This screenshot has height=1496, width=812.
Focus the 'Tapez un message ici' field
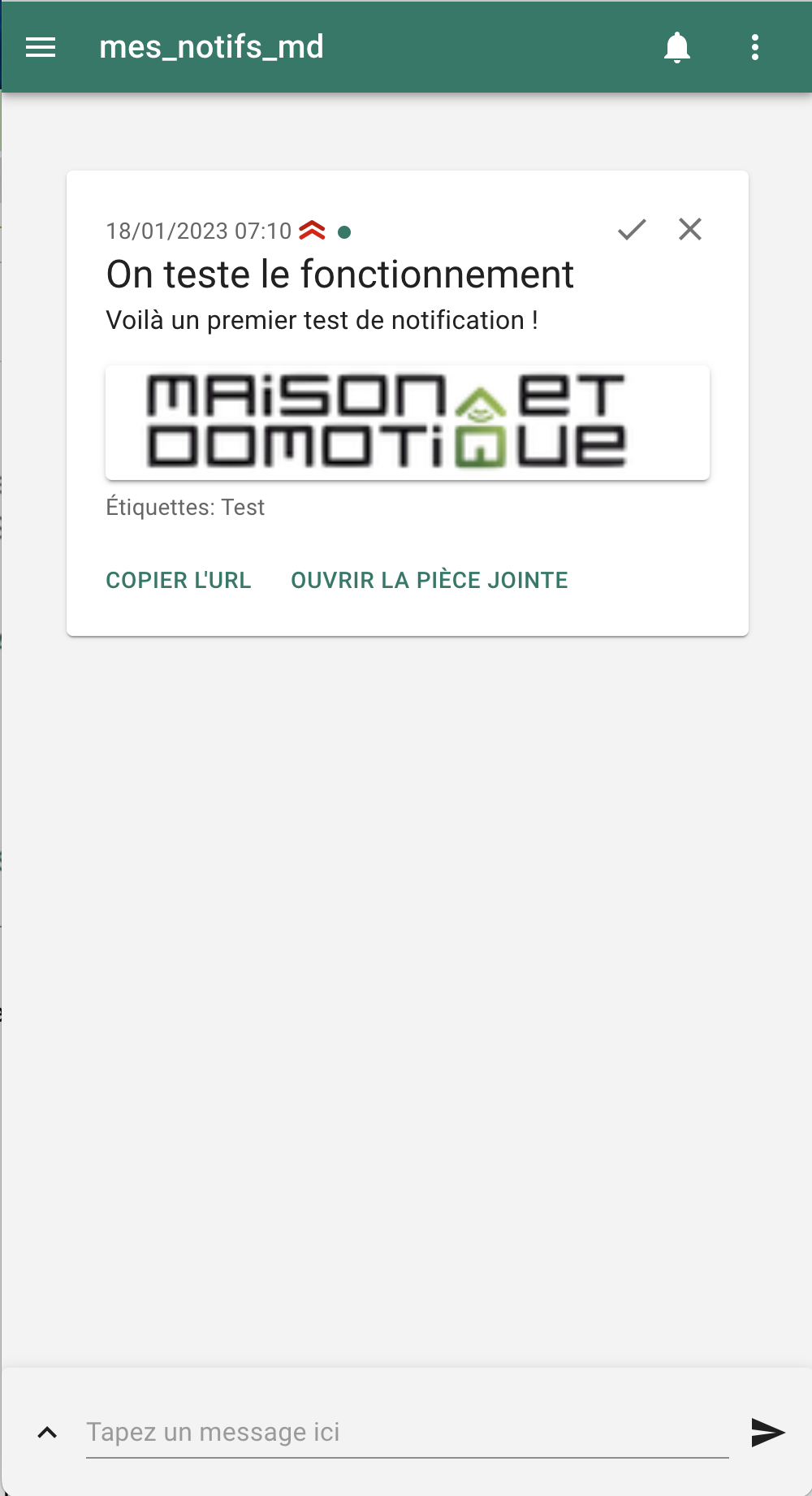pyautogui.click(x=407, y=1433)
